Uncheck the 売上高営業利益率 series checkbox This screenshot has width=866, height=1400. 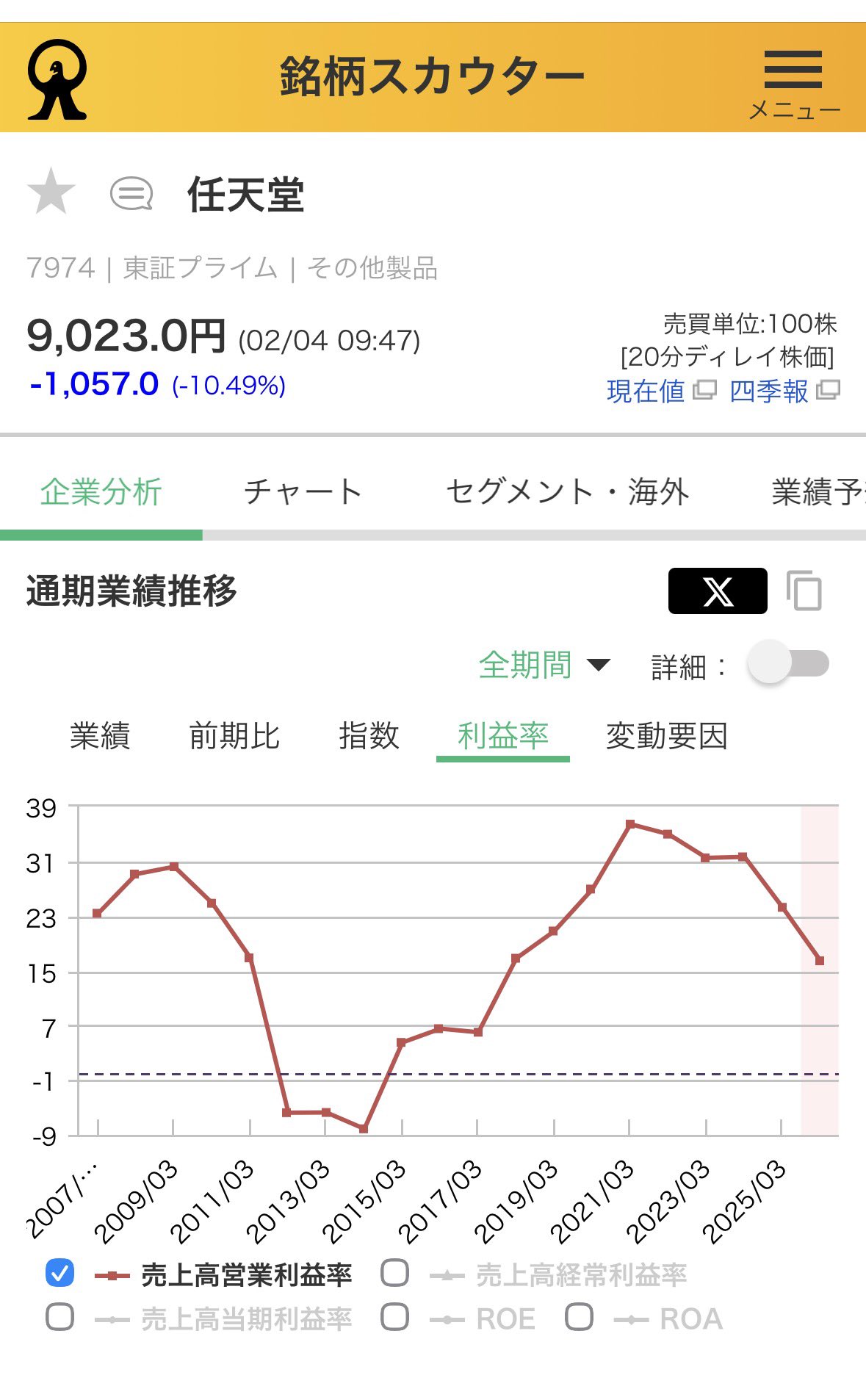59,1273
